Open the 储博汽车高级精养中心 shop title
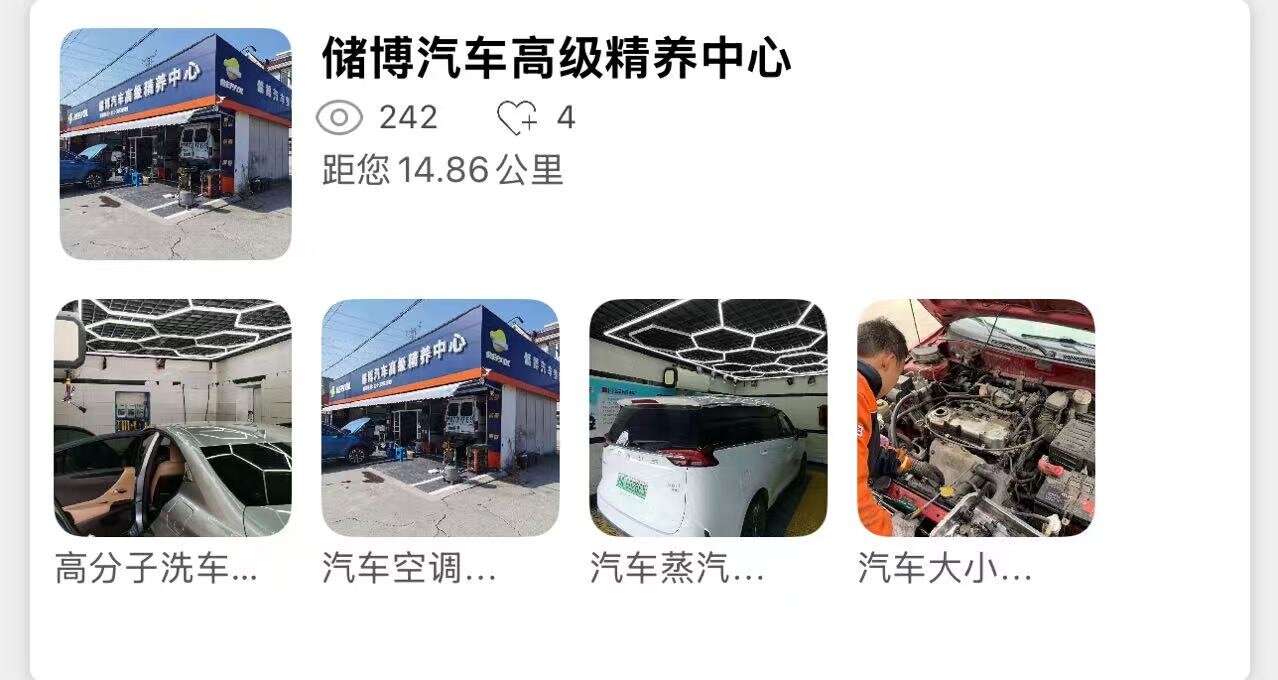The width and height of the screenshot is (1278, 680). click(556, 58)
